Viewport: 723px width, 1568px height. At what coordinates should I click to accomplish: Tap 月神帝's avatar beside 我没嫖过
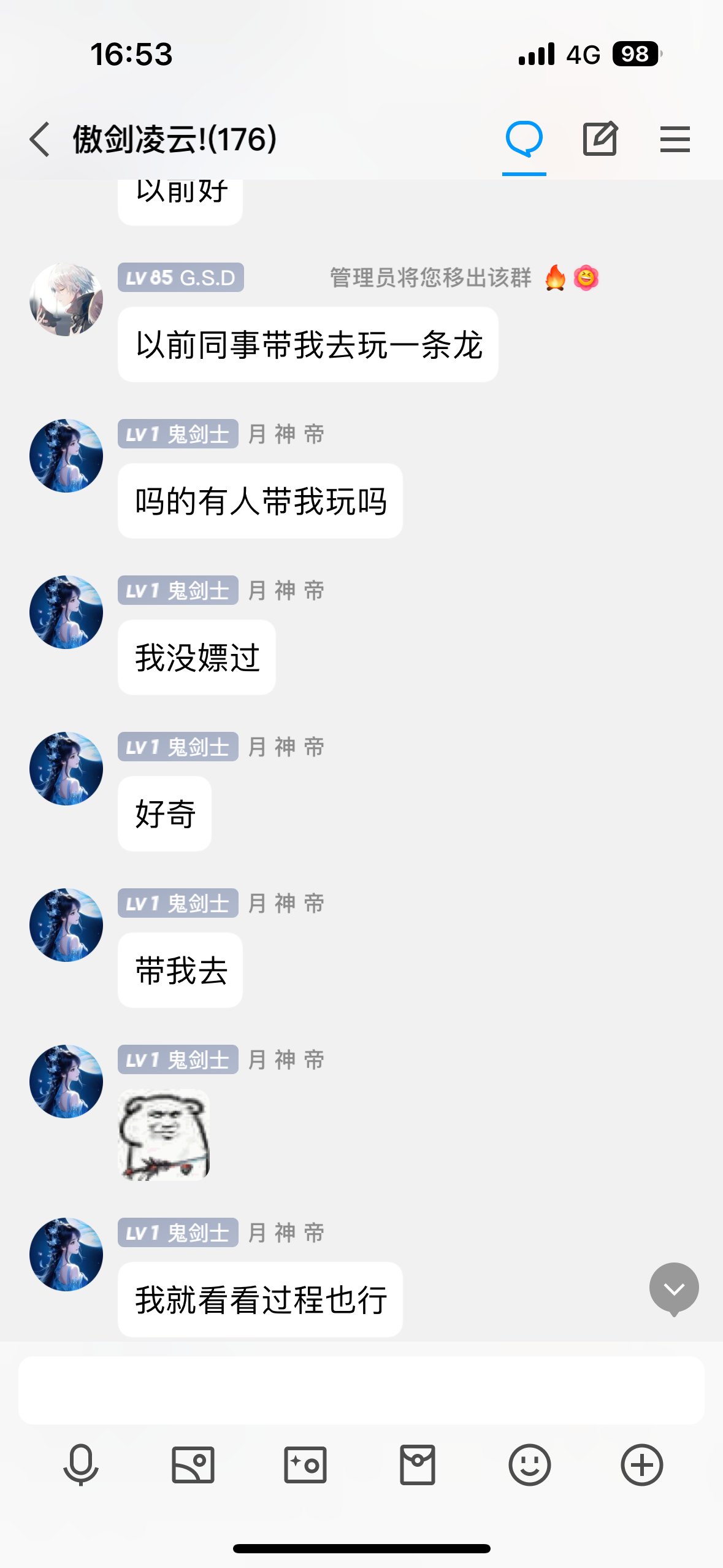click(x=66, y=612)
